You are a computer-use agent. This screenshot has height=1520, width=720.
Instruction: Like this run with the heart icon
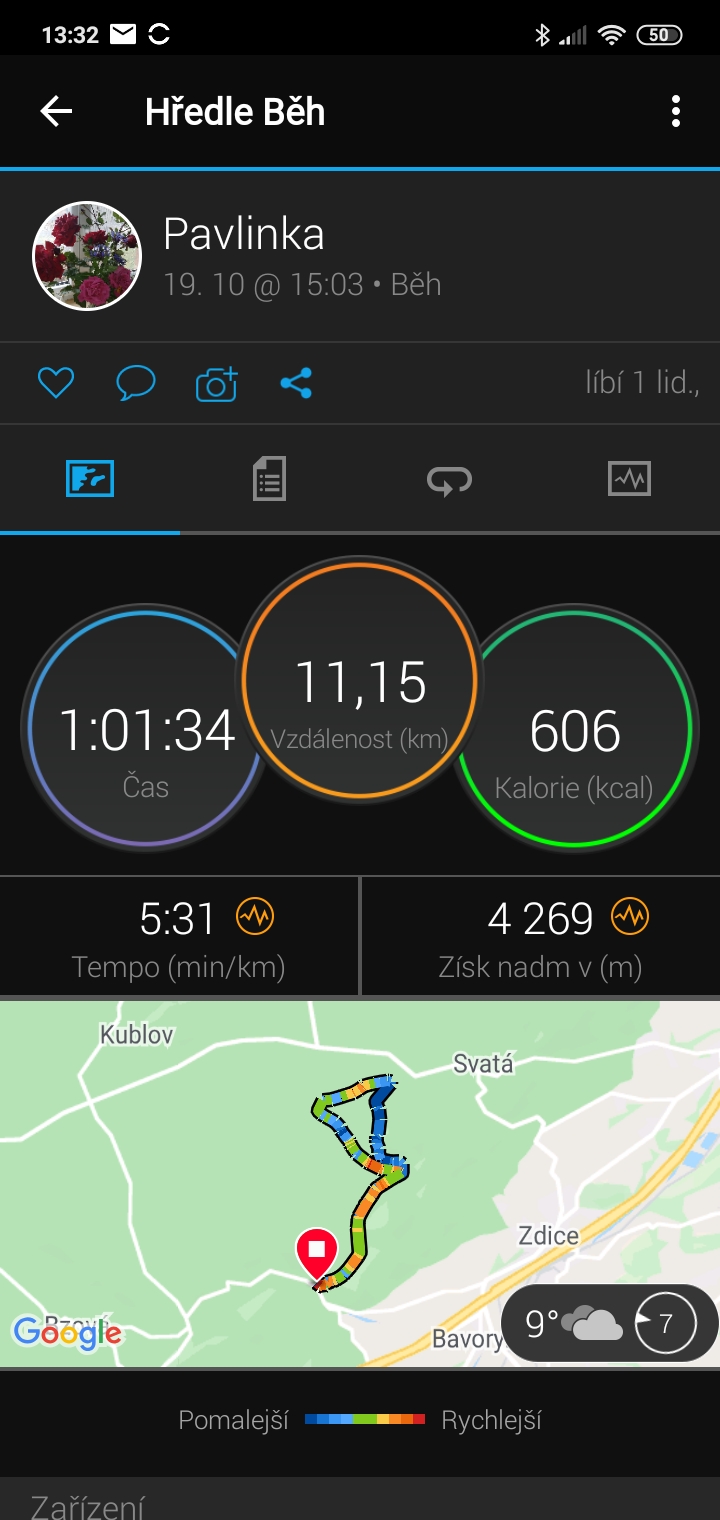coord(56,383)
